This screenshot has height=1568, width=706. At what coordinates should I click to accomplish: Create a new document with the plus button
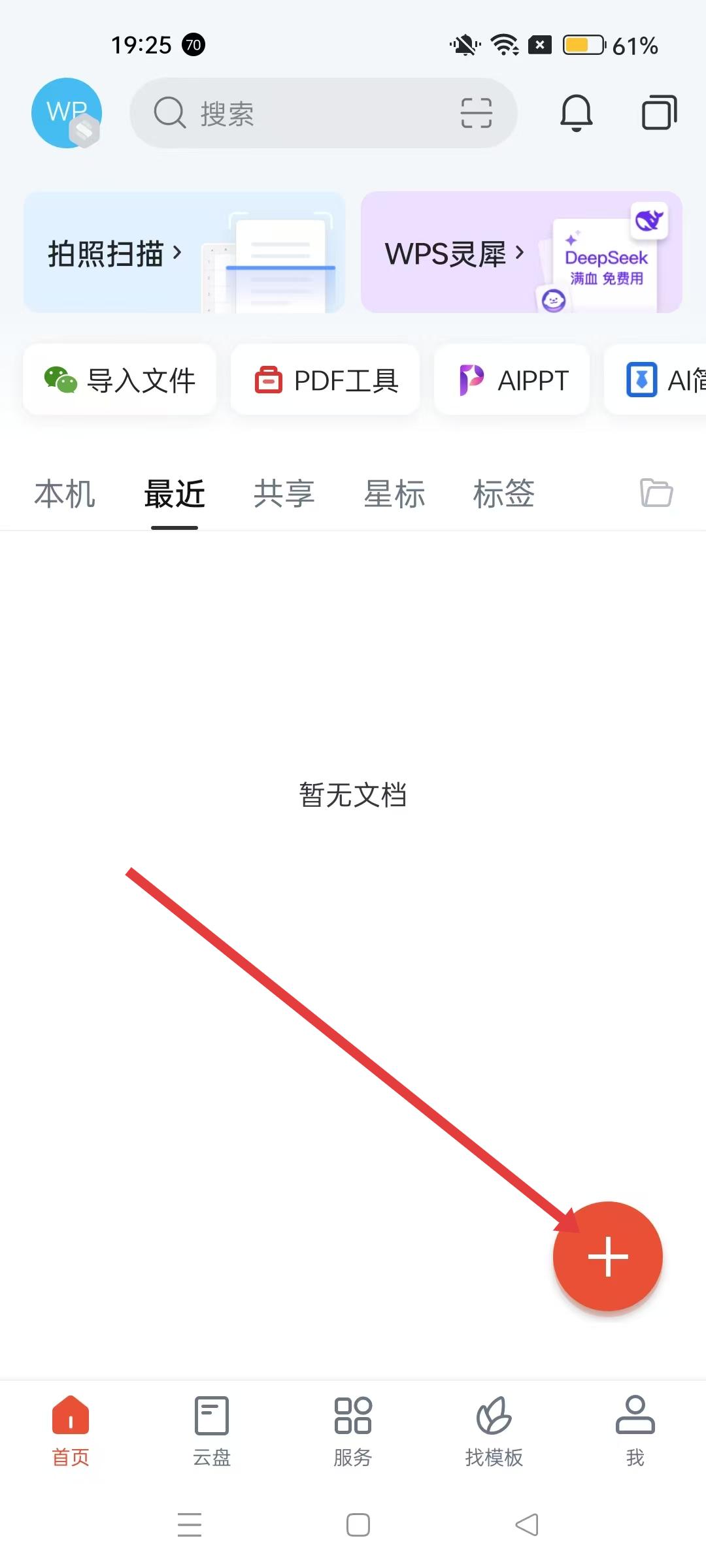(607, 1256)
